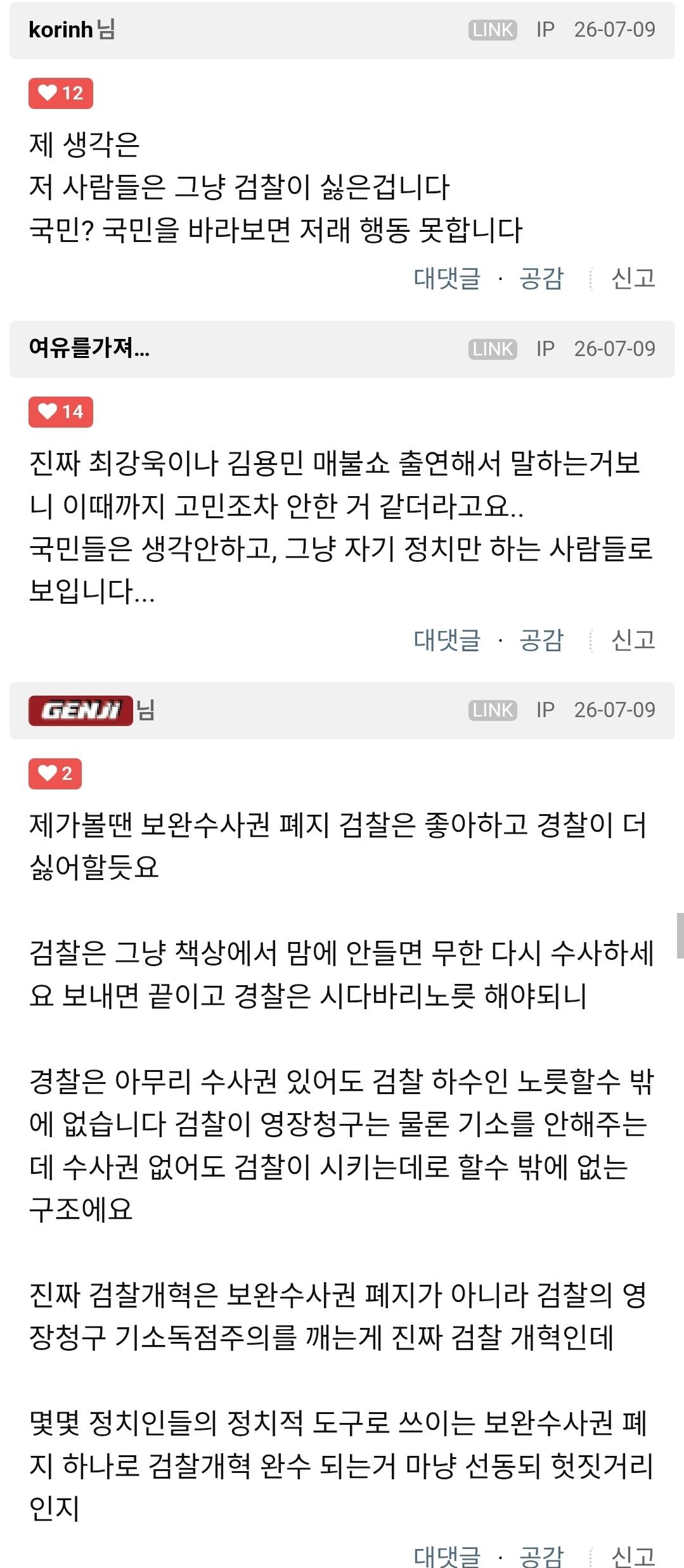Tap LINK badge on 여유를가져... comment
This screenshot has height=1568, width=684.
tap(493, 349)
